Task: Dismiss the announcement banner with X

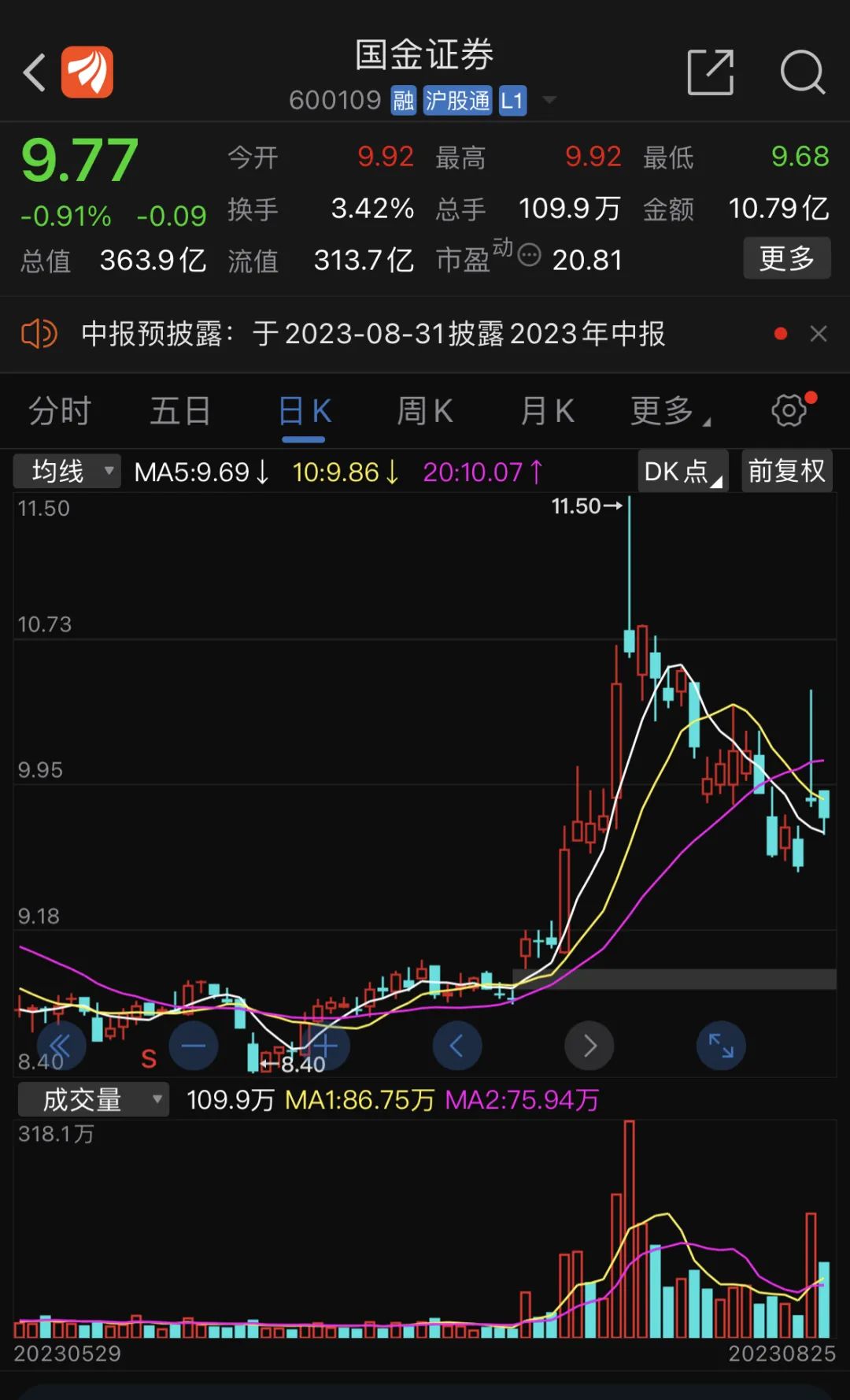Action: [819, 334]
